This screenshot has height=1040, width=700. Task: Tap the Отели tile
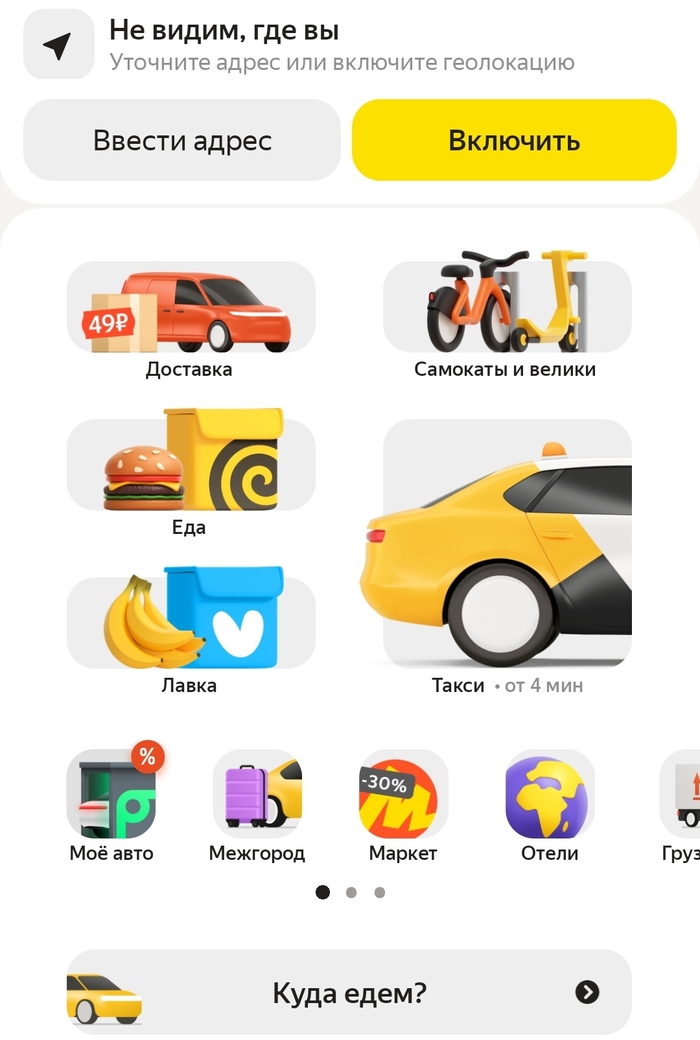[x=550, y=795]
